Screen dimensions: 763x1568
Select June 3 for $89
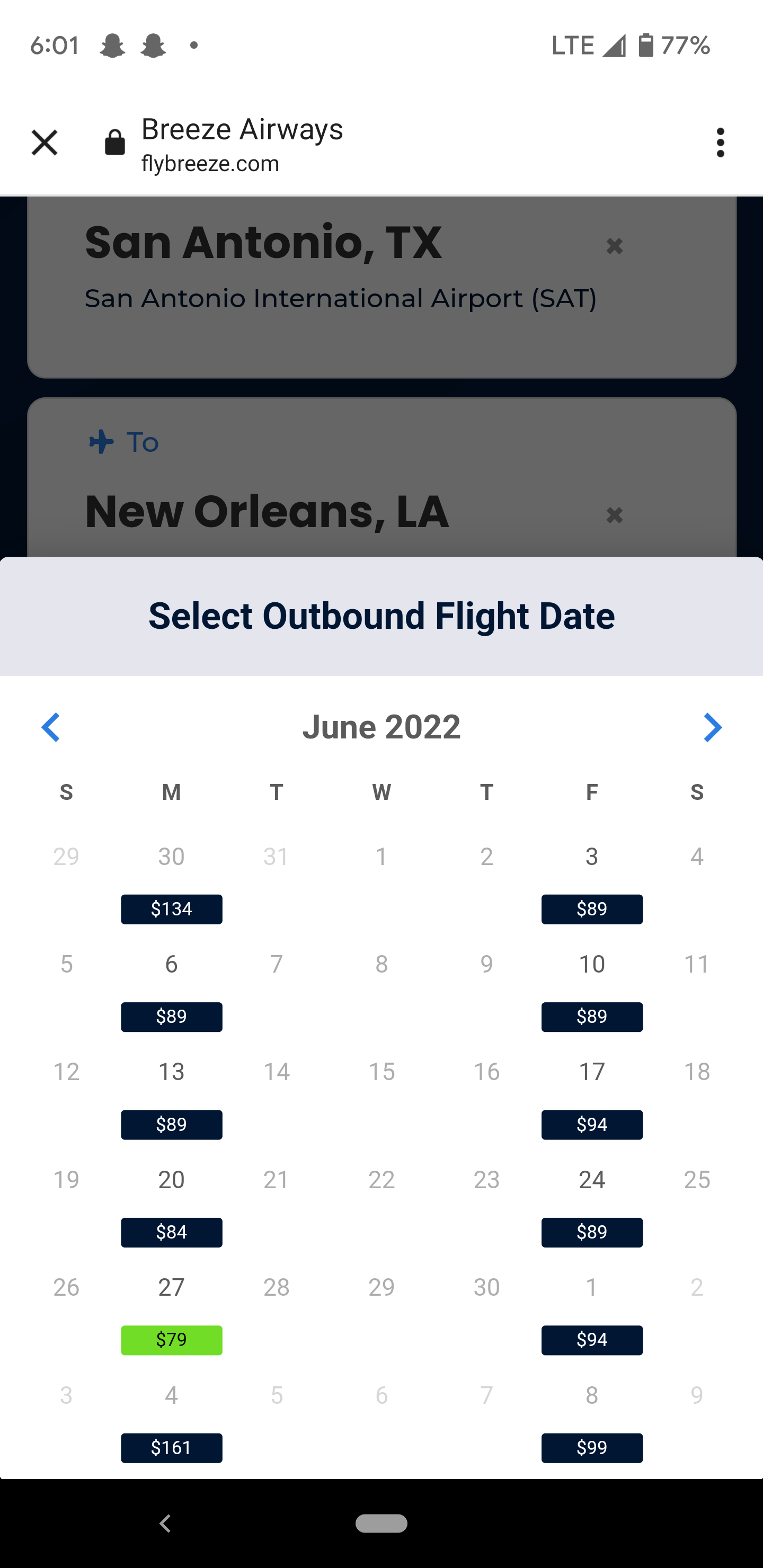[x=592, y=882]
